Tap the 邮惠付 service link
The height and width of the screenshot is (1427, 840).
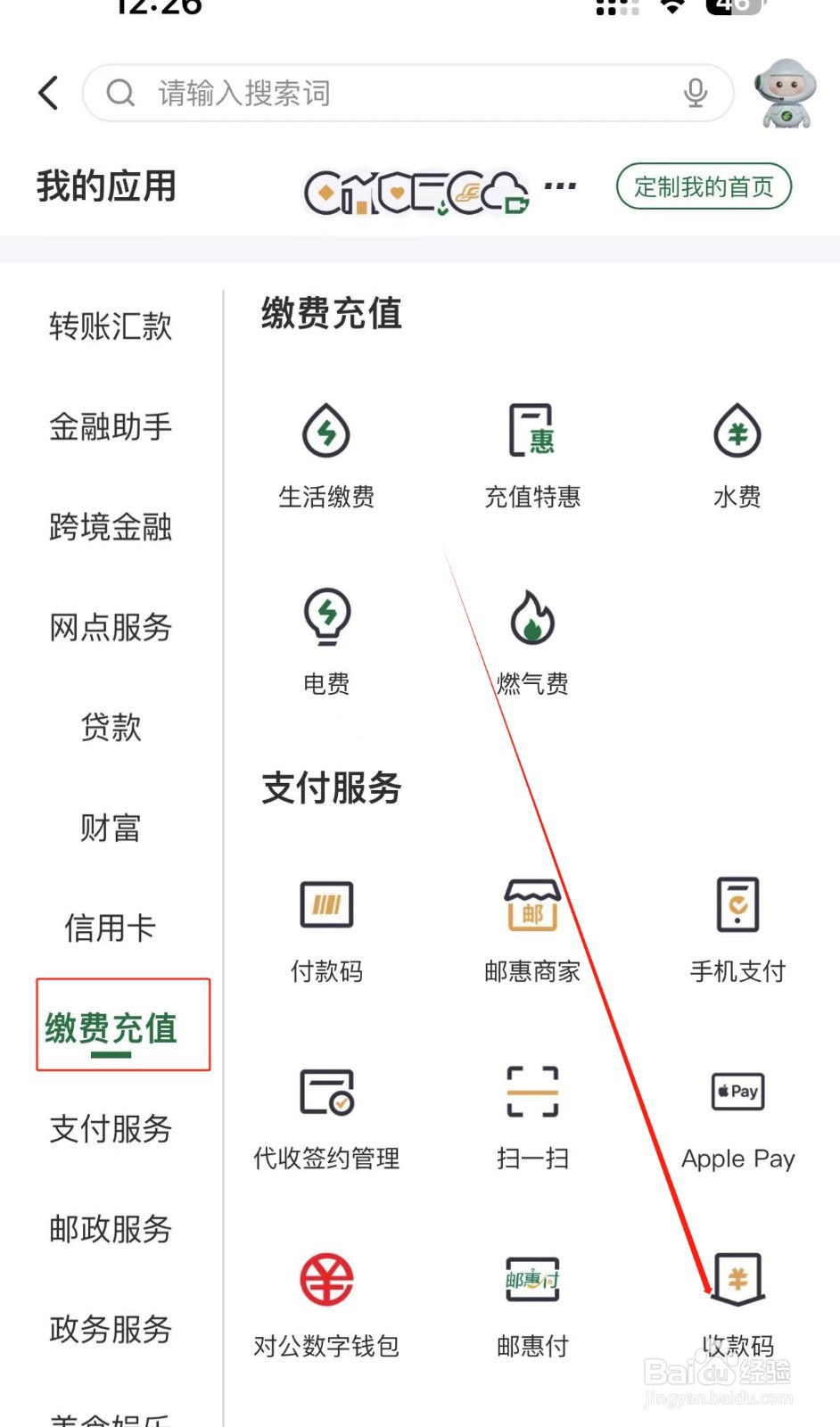point(531,1302)
